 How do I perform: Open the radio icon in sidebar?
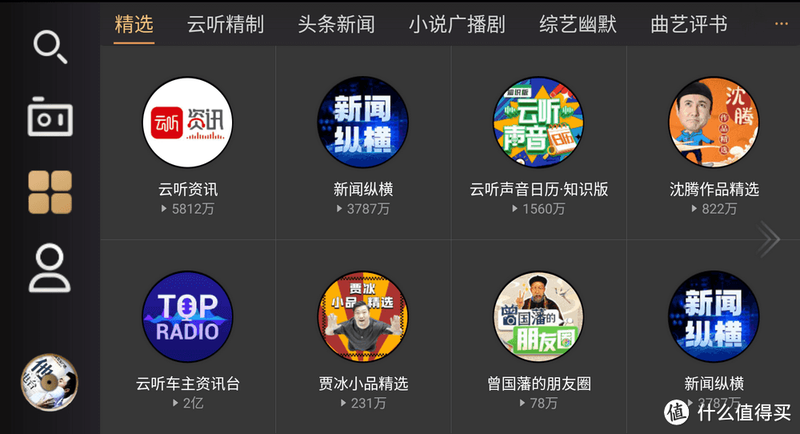(49, 117)
